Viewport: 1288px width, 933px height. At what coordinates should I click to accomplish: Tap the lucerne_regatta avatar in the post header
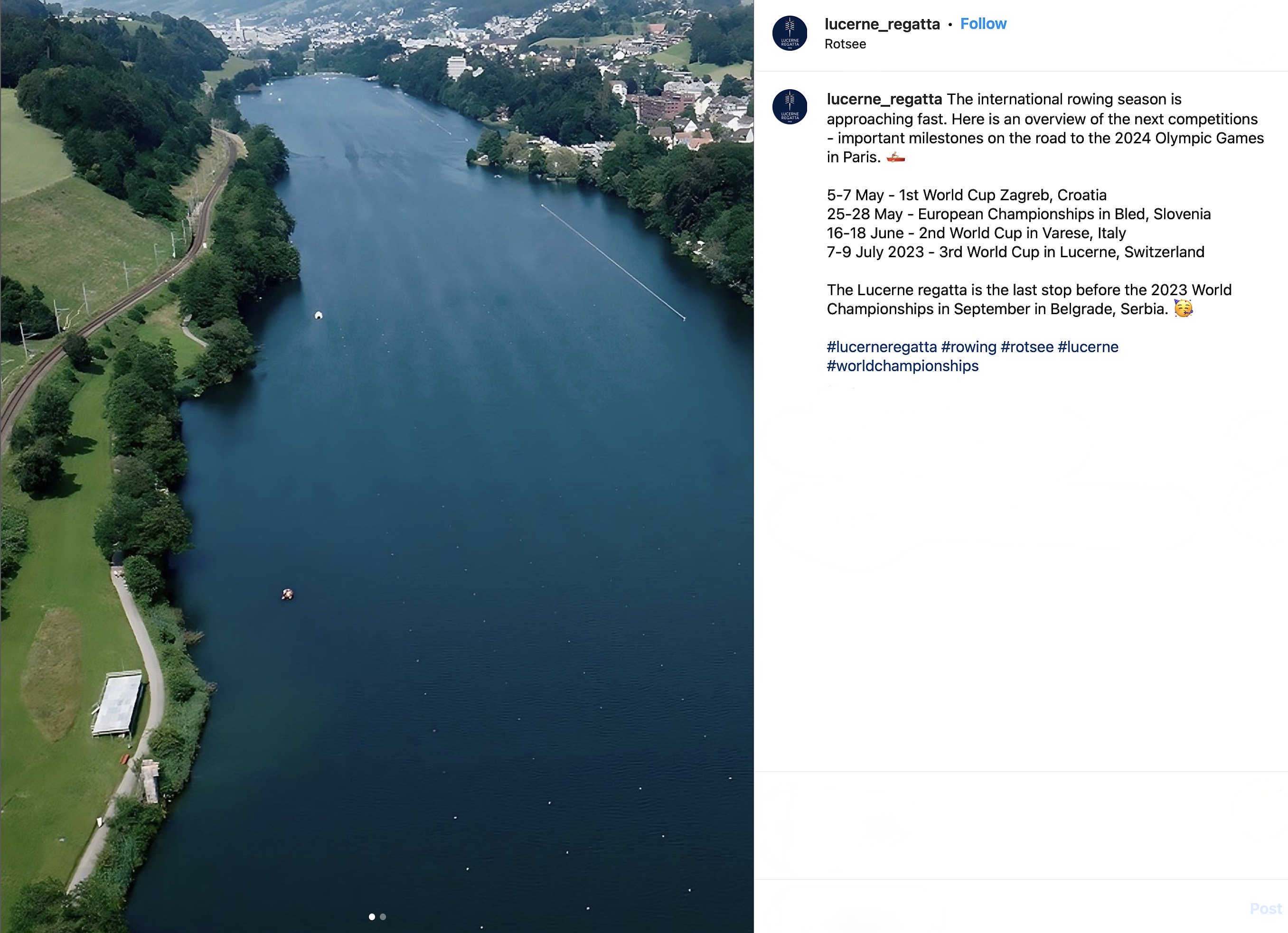point(790,34)
